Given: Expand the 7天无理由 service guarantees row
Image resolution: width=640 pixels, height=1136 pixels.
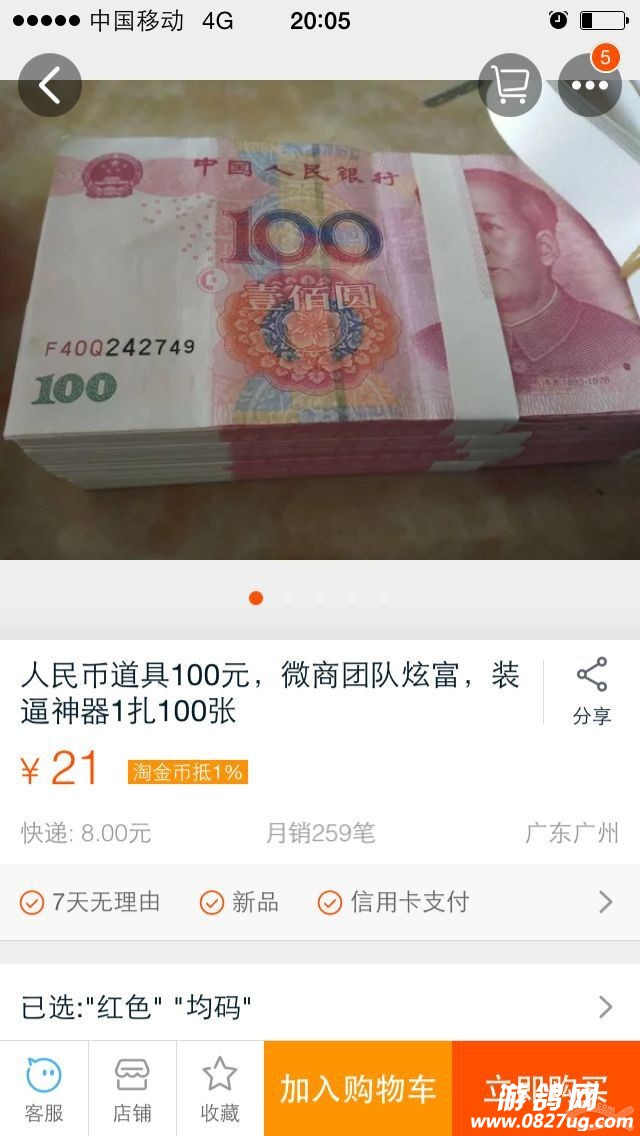Looking at the screenshot, I should pos(320,902).
